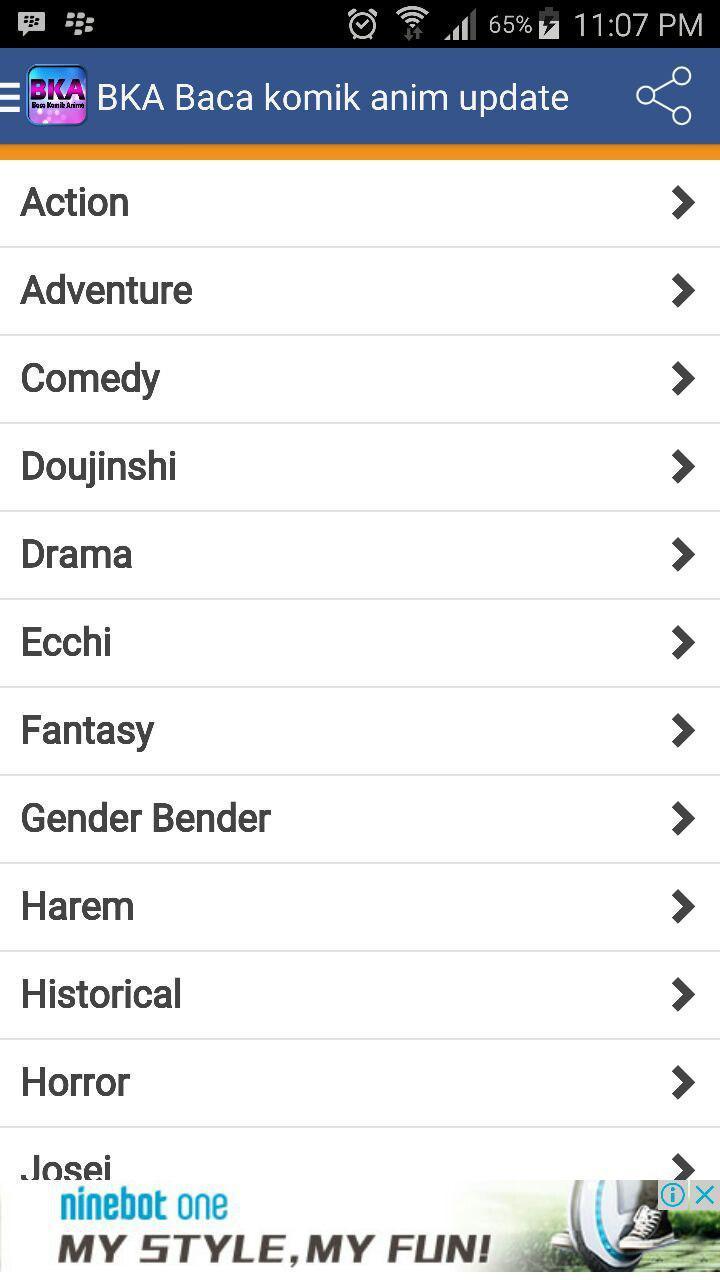Open the navigation drawer menu
Screen dimensions: 720x1280
11,97
